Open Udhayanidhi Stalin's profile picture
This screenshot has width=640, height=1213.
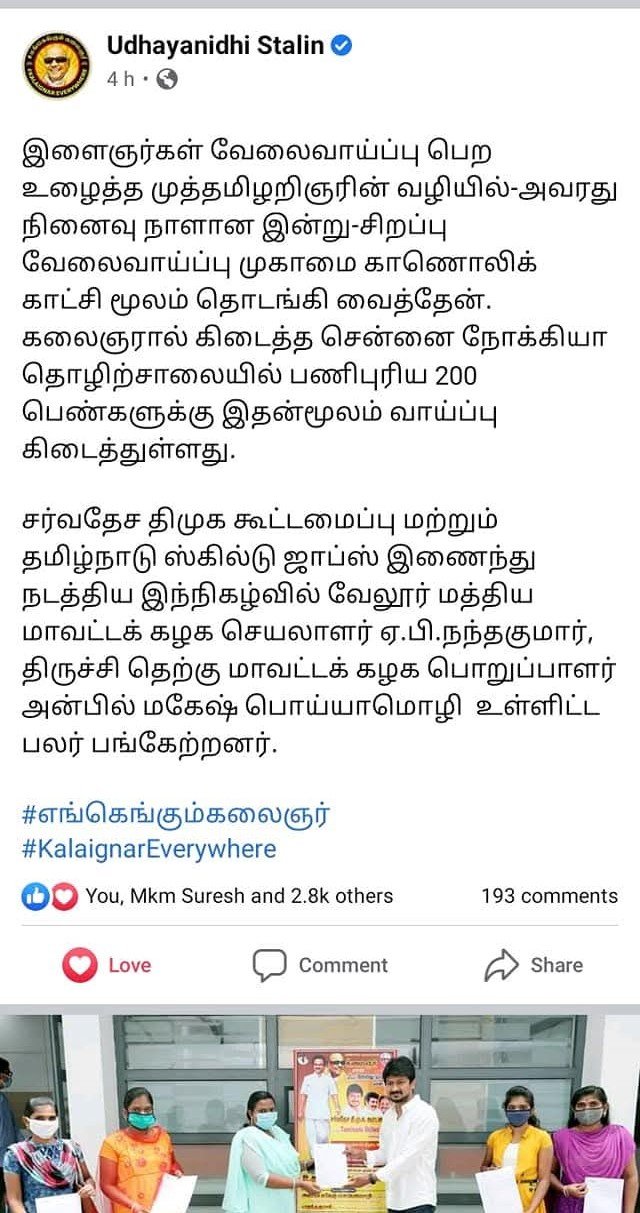57,62
